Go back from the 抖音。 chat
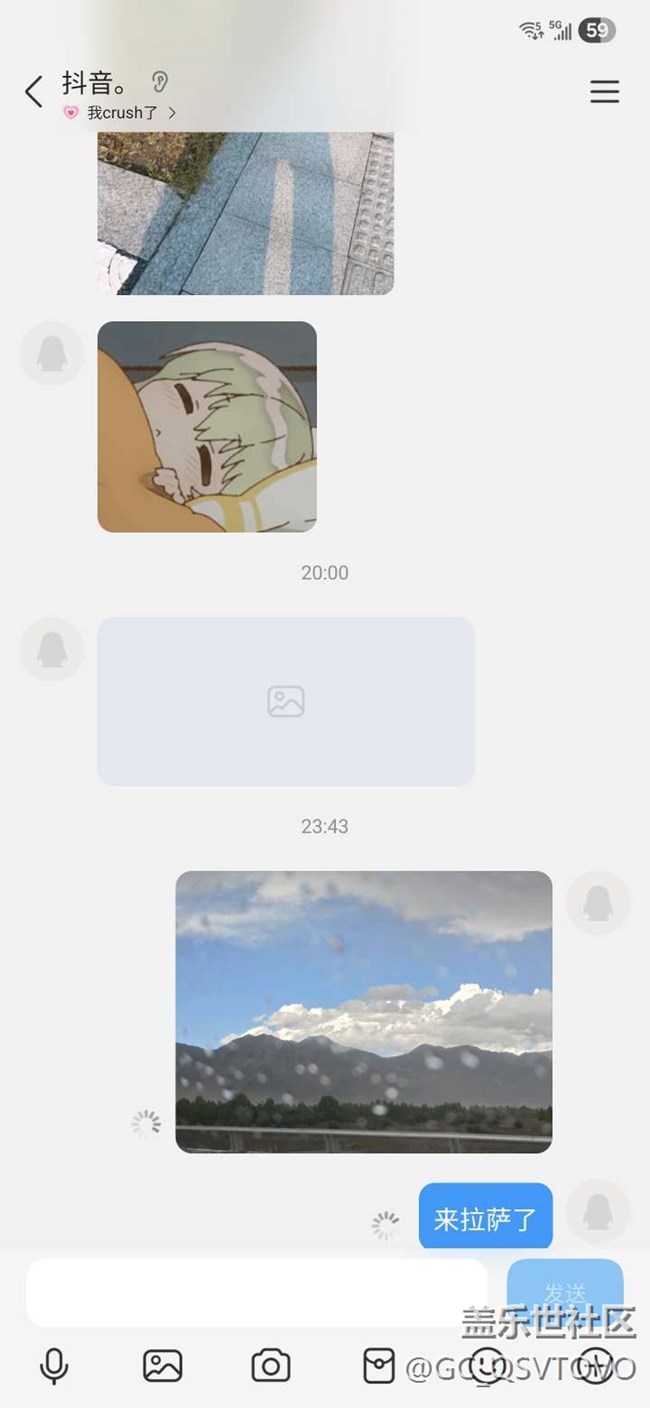 [x=34, y=92]
